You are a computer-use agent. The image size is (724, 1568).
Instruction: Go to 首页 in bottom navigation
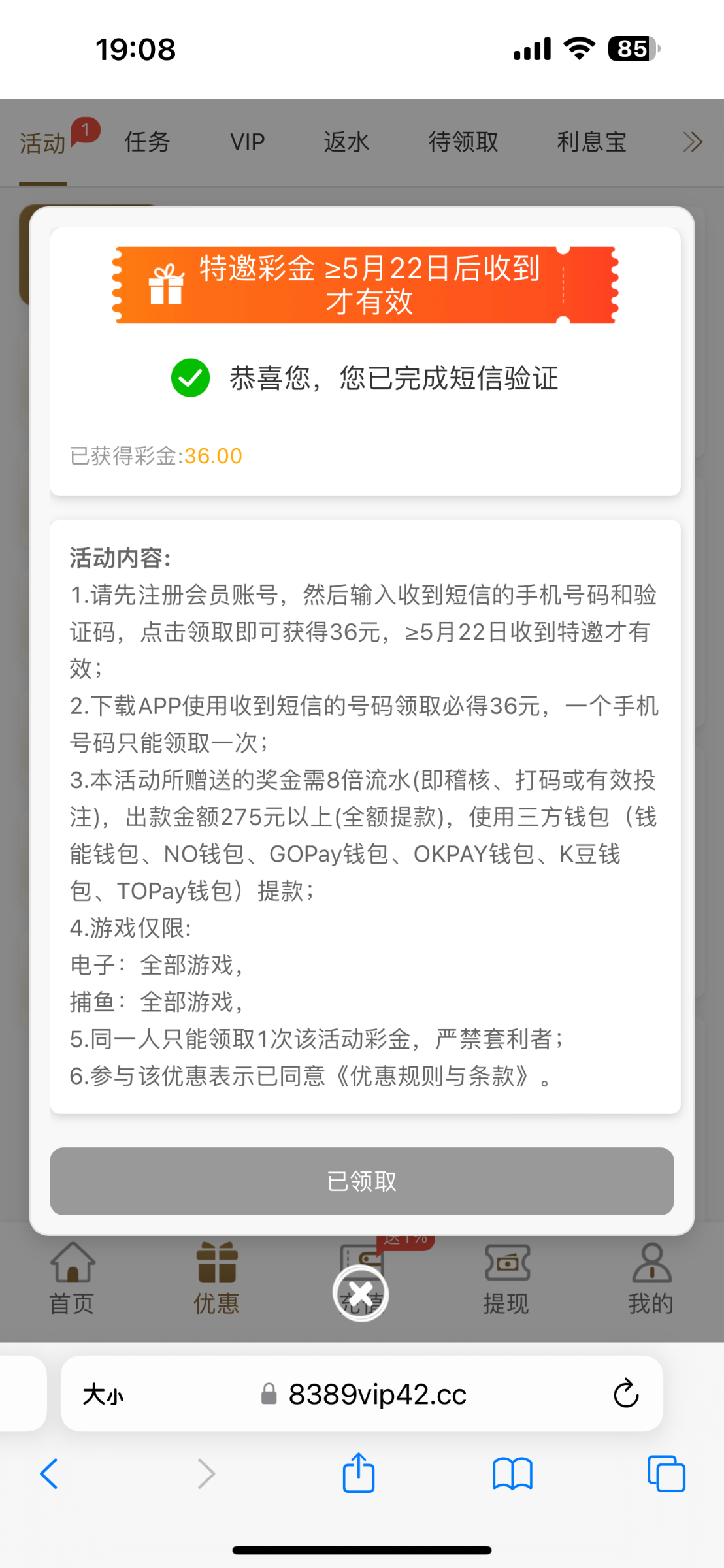click(x=72, y=1279)
